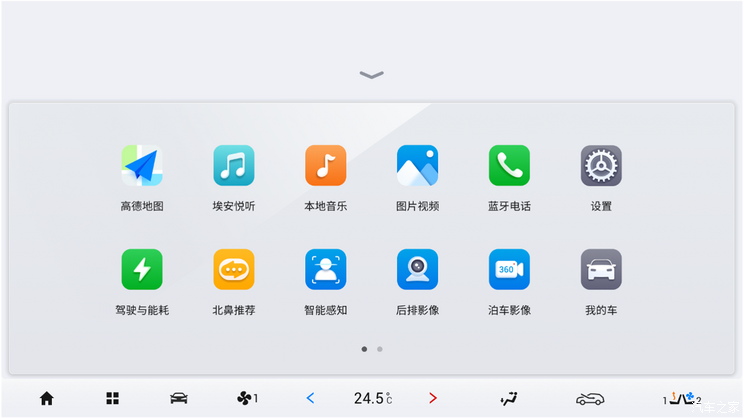Open the app grid from the bottom bar
744x418 pixels.
click(113, 398)
